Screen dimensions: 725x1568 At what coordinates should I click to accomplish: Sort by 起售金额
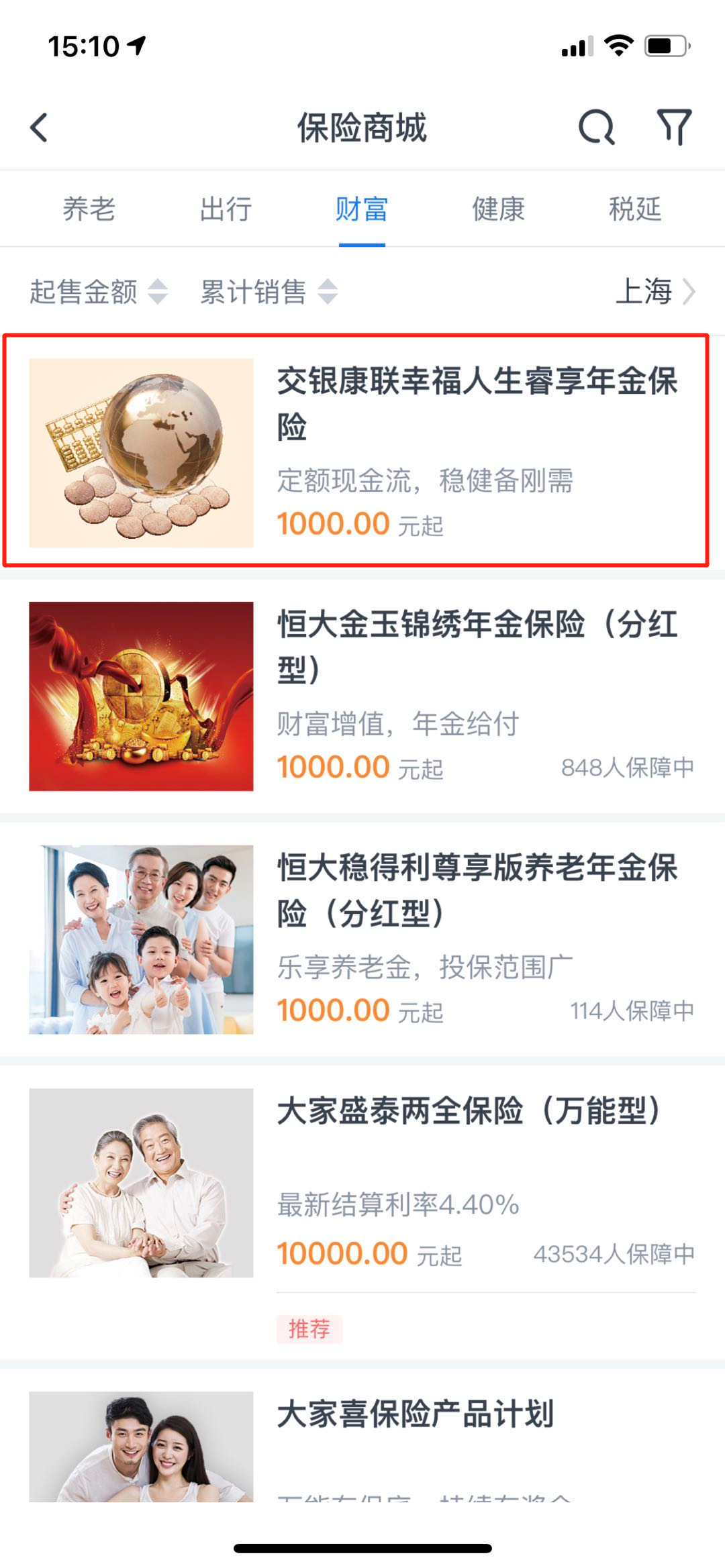[x=98, y=292]
